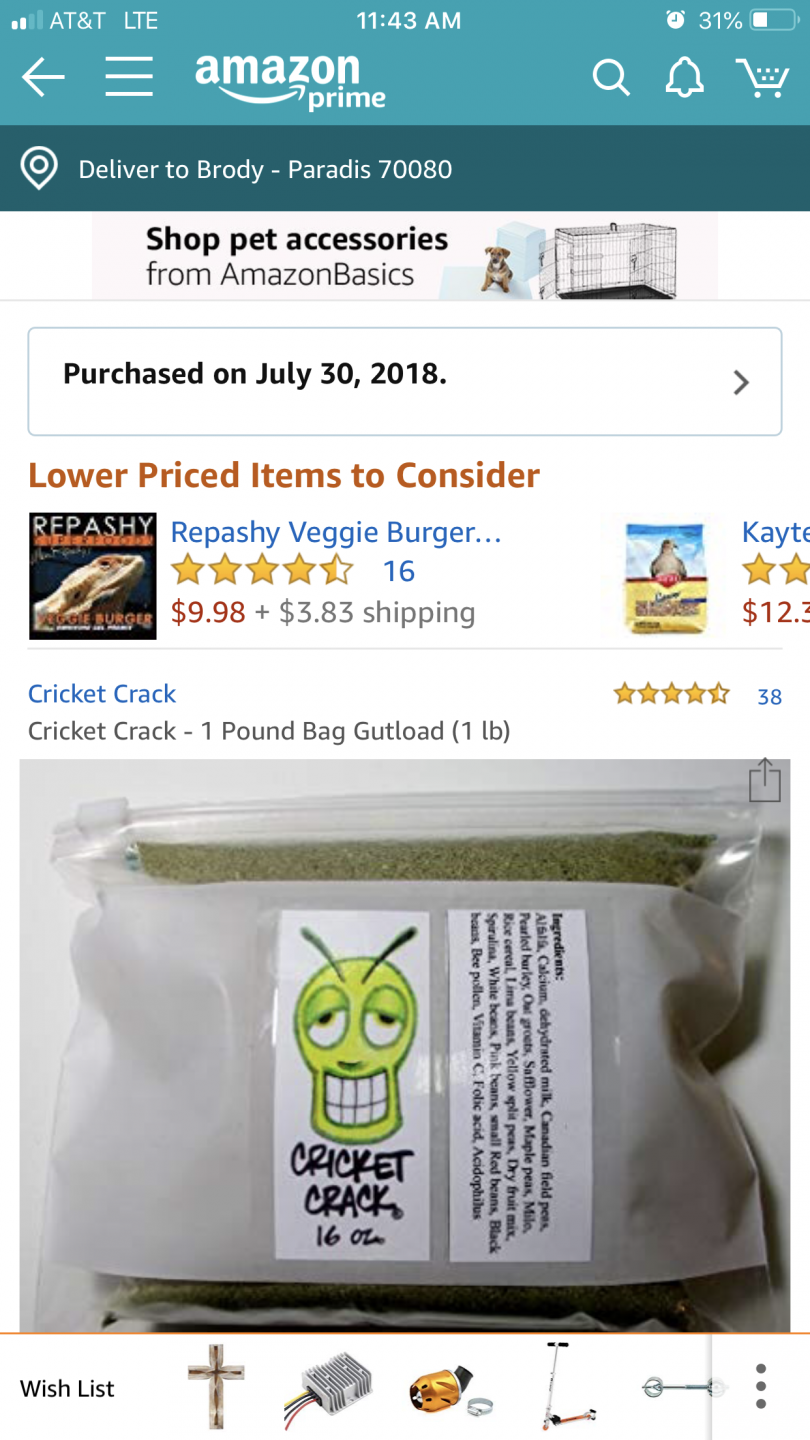Screen dimensions: 810x1440
Task: Visit the Cricket Crack brand link
Action: pyautogui.click(x=102, y=694)
